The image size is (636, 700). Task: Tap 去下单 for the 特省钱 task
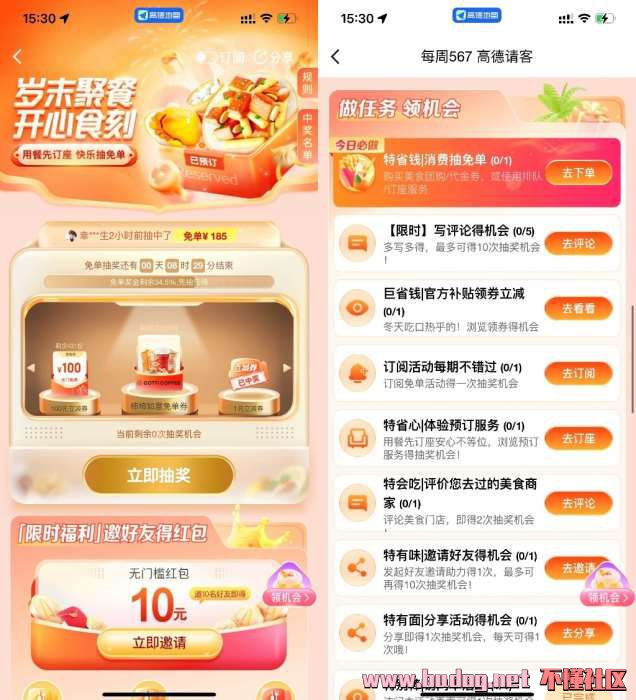pos(578,173)
